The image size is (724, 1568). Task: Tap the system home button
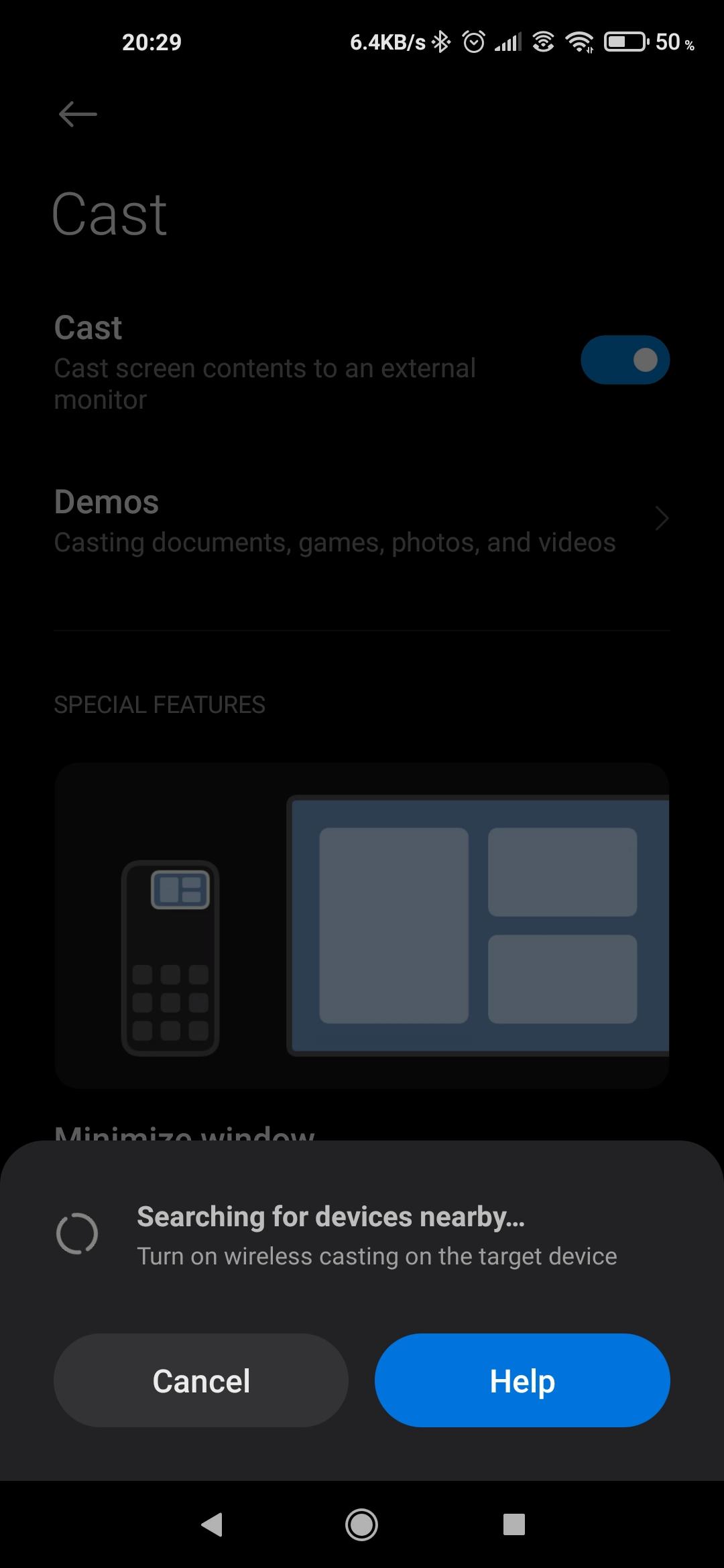pos(361,1525)
